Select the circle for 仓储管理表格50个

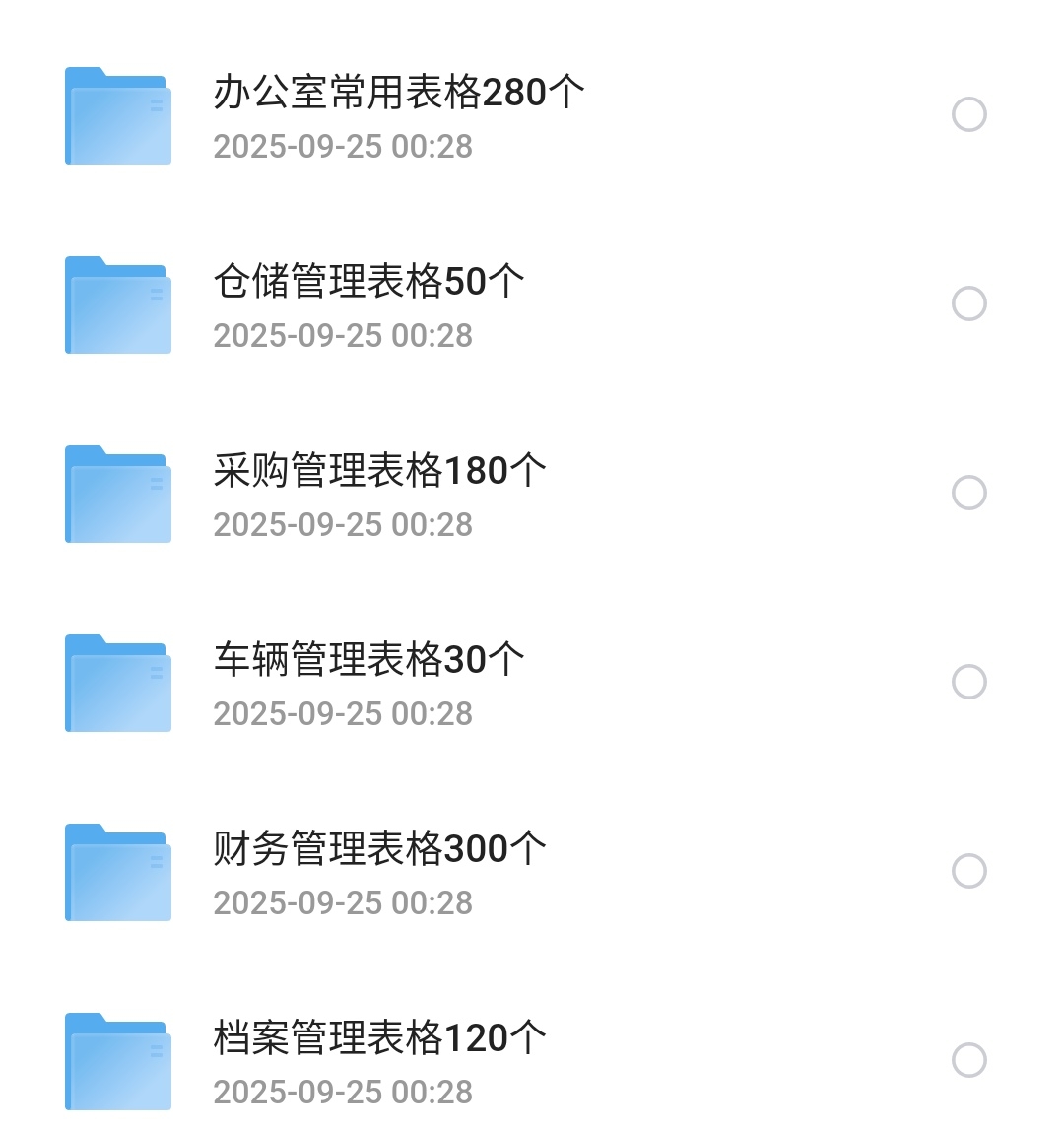pos(969,303)
